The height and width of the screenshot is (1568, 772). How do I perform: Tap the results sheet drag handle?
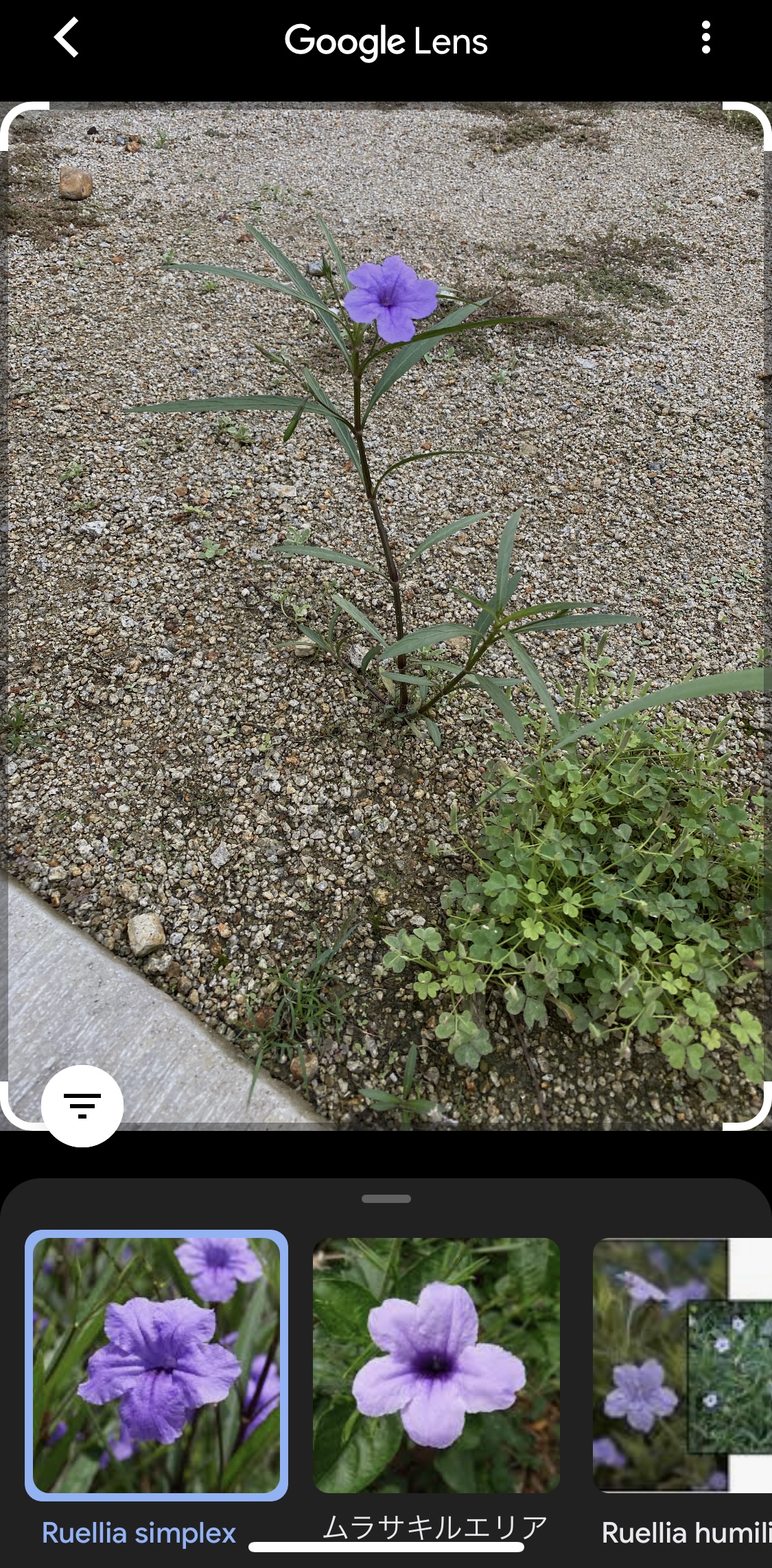(x=386, y=1199)
